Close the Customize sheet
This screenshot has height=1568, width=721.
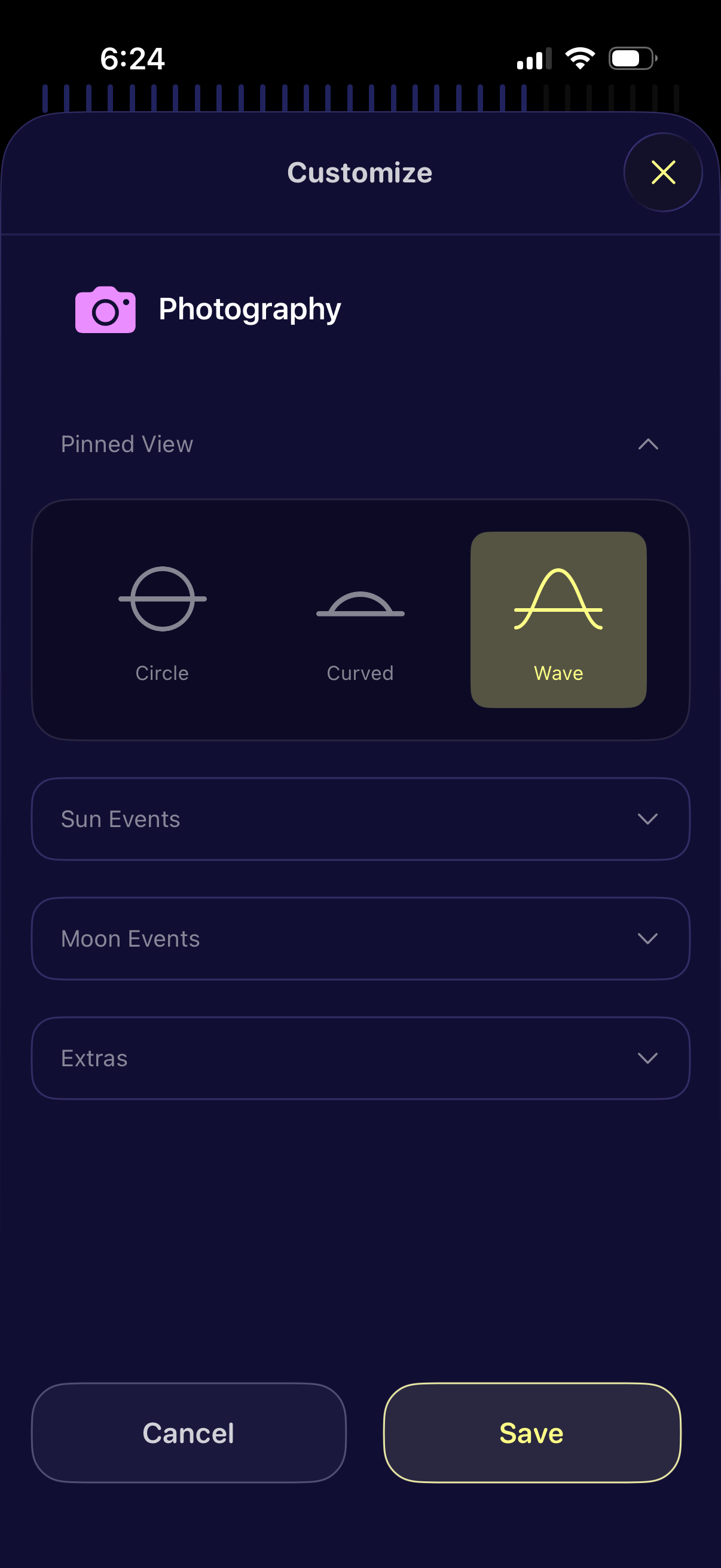(662, 172)
